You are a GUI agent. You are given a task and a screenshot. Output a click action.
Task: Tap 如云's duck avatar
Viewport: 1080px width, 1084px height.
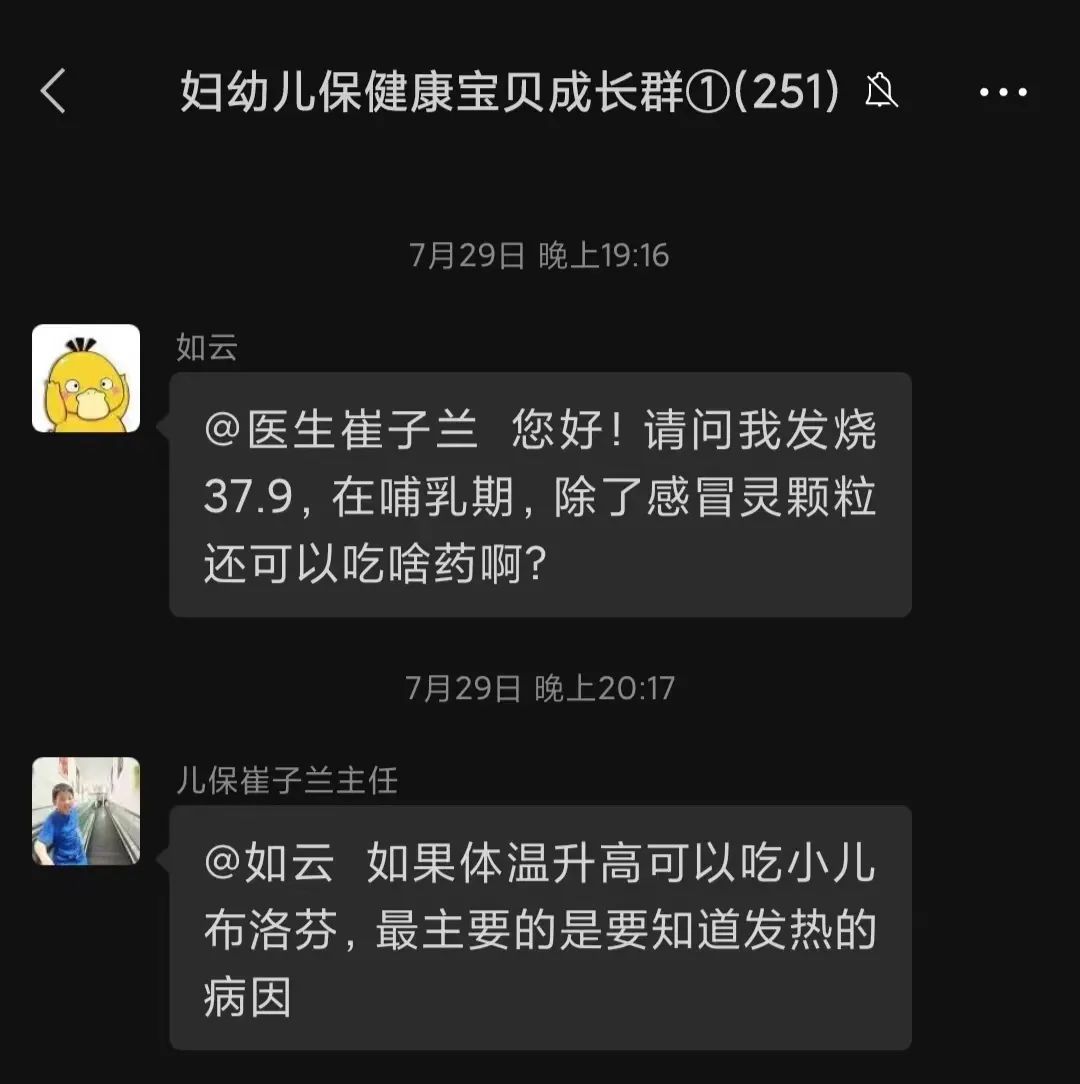pos(86,378)
